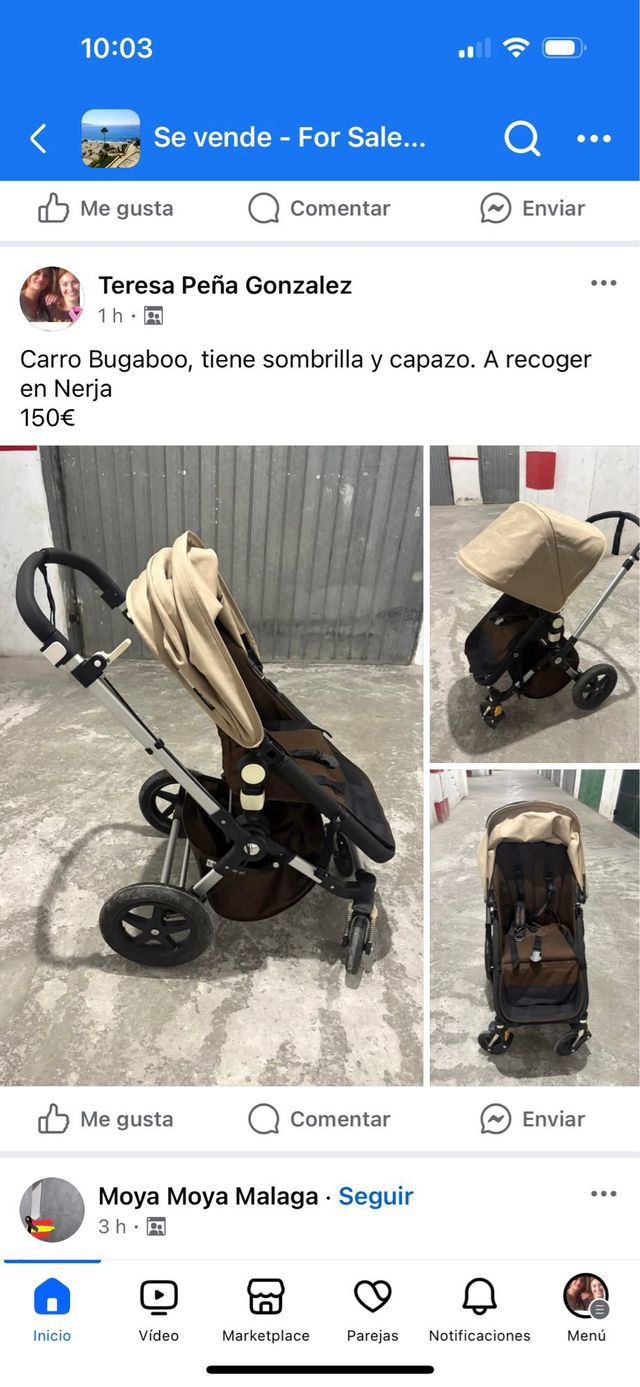Open options menu on Moya Moya Malaga's post
Image resolution: width=640 pixels, height=1387 pixels.
click(603, 1194)
